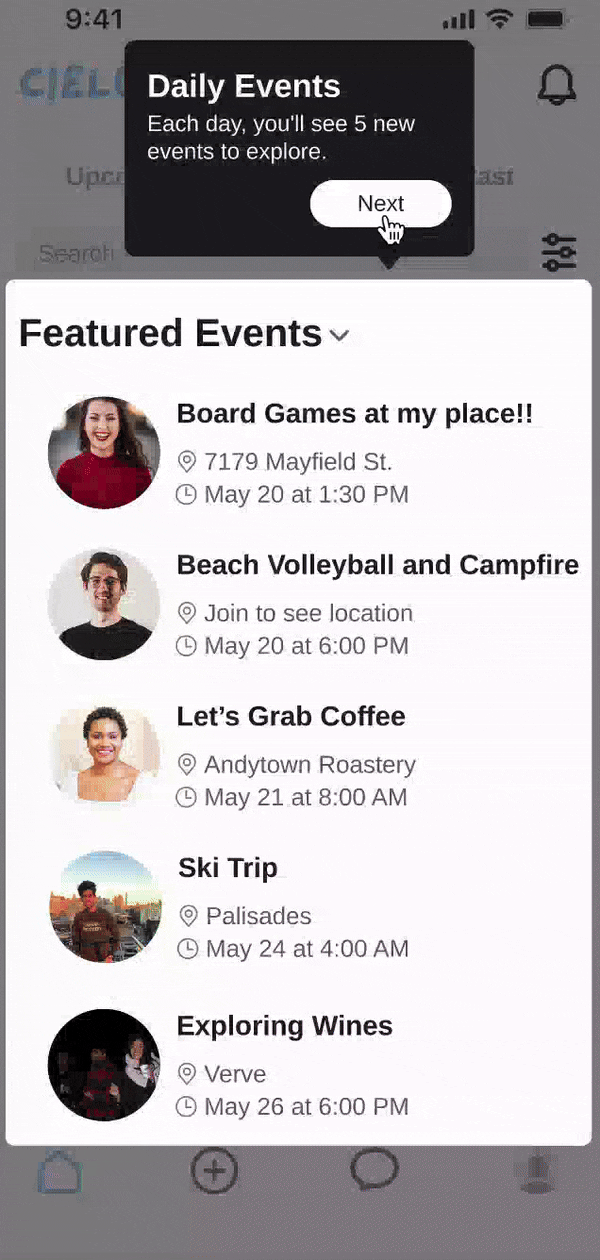
Task: Tap Next in the Daily Events tooltip
Action: [380, 204]
